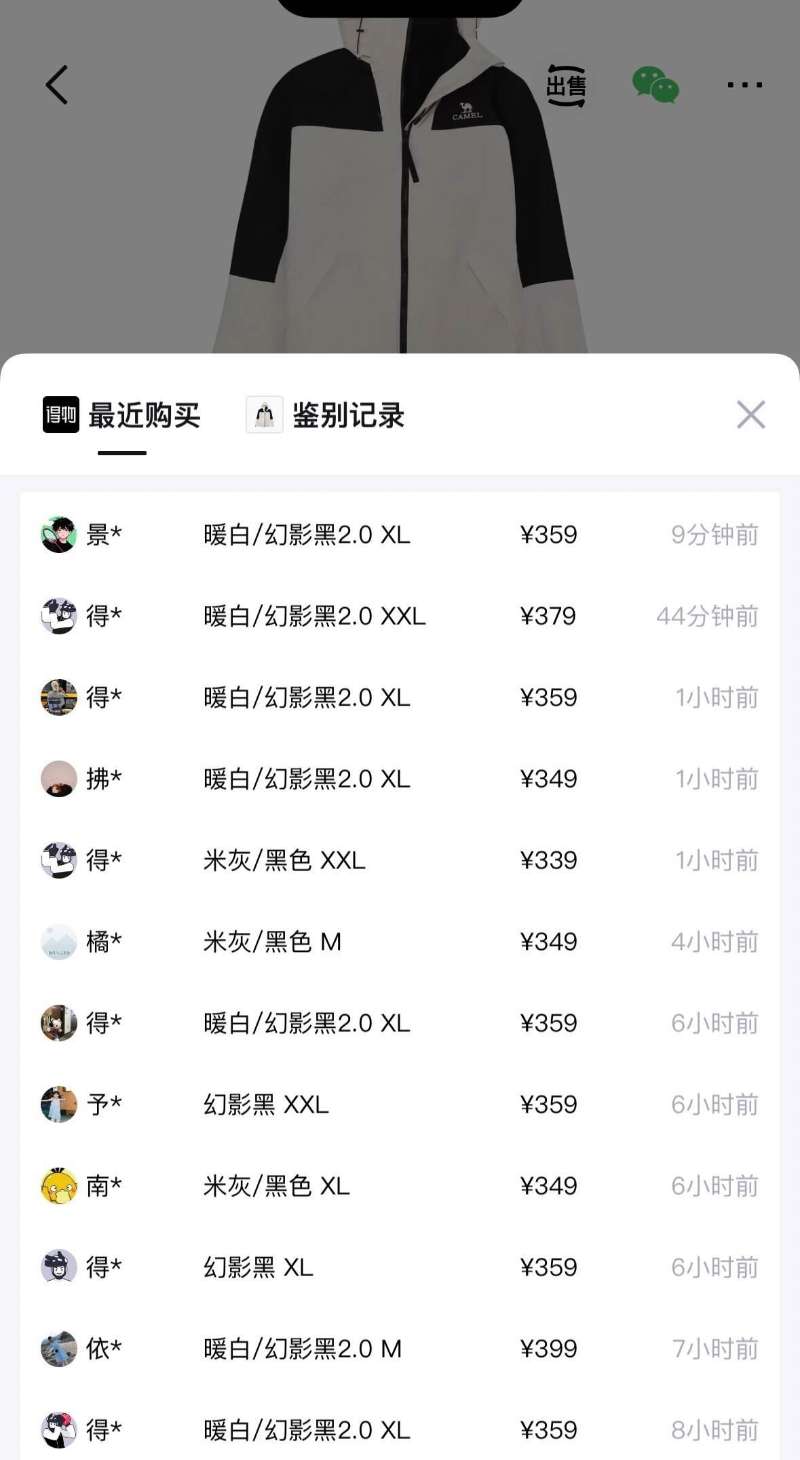
Task: Tap the duck avatar next to 南*
Action: (x=60, y=1186)
